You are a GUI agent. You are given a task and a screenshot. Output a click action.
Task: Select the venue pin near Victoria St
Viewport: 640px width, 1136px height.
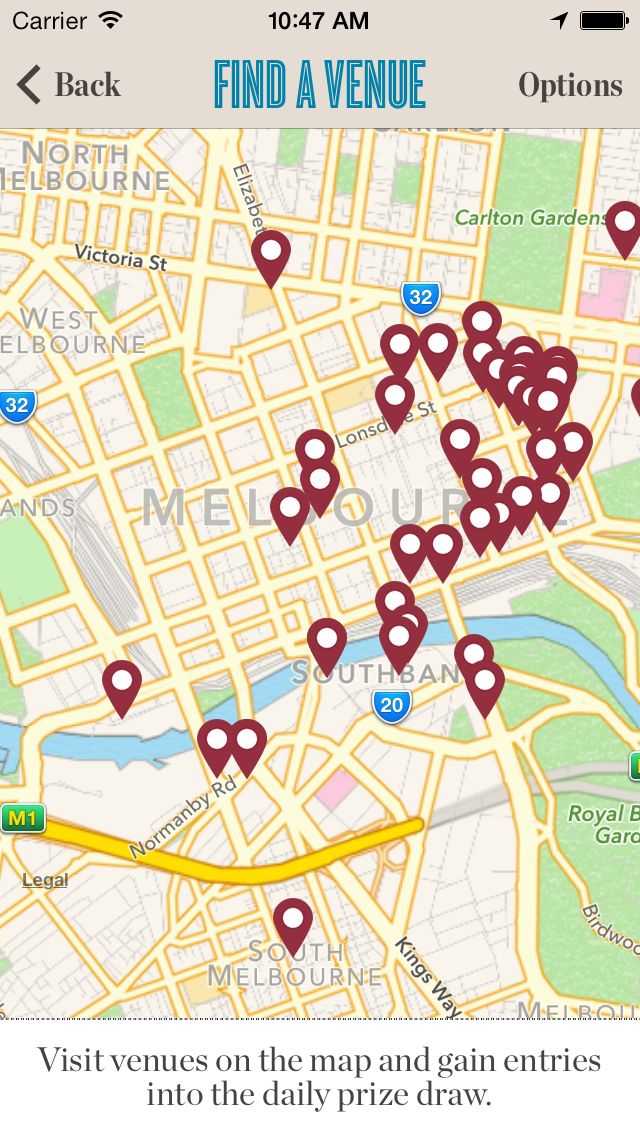pos(271,252)
